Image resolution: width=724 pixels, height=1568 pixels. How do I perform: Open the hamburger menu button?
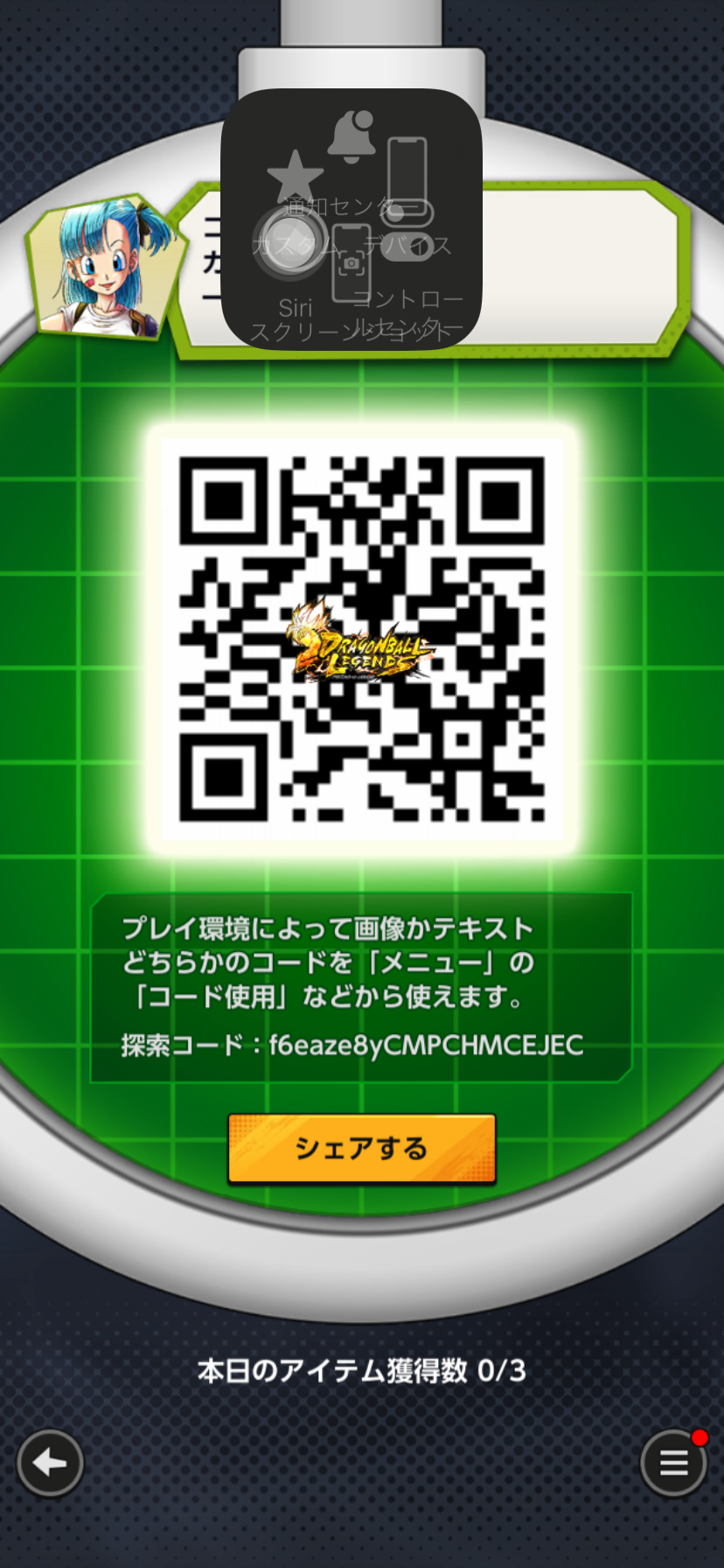click(x=672, y=1462)
